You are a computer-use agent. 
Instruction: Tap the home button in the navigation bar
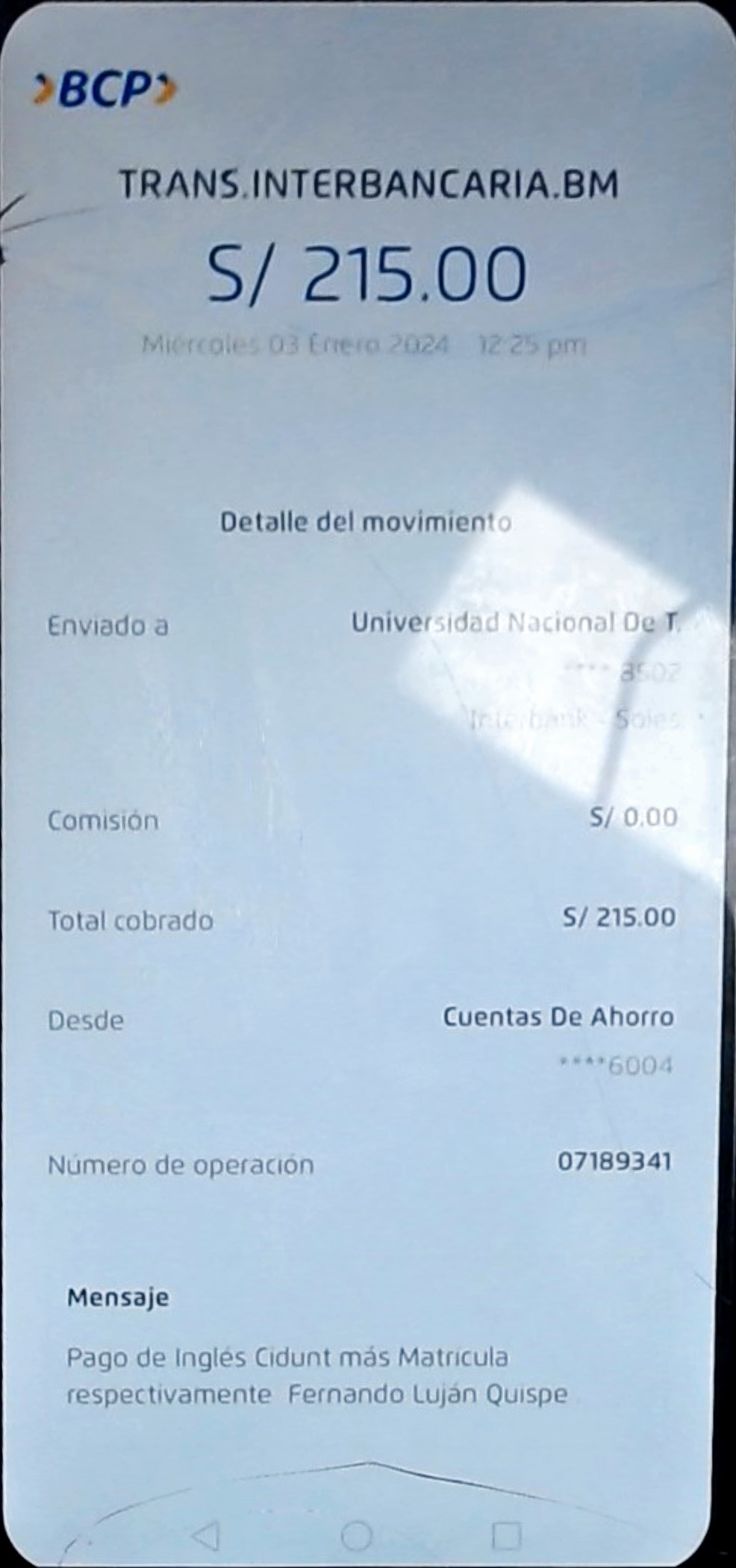tap(357, 1536)
